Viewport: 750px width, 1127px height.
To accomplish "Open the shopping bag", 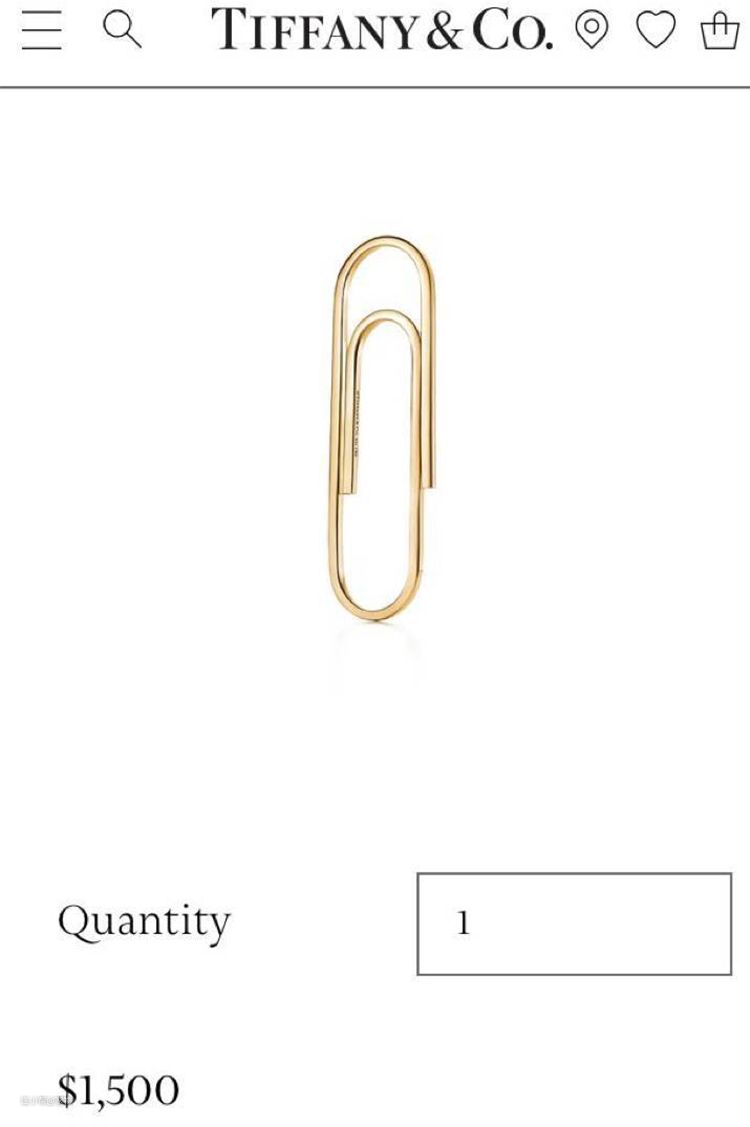I will [x=719, y=31].
